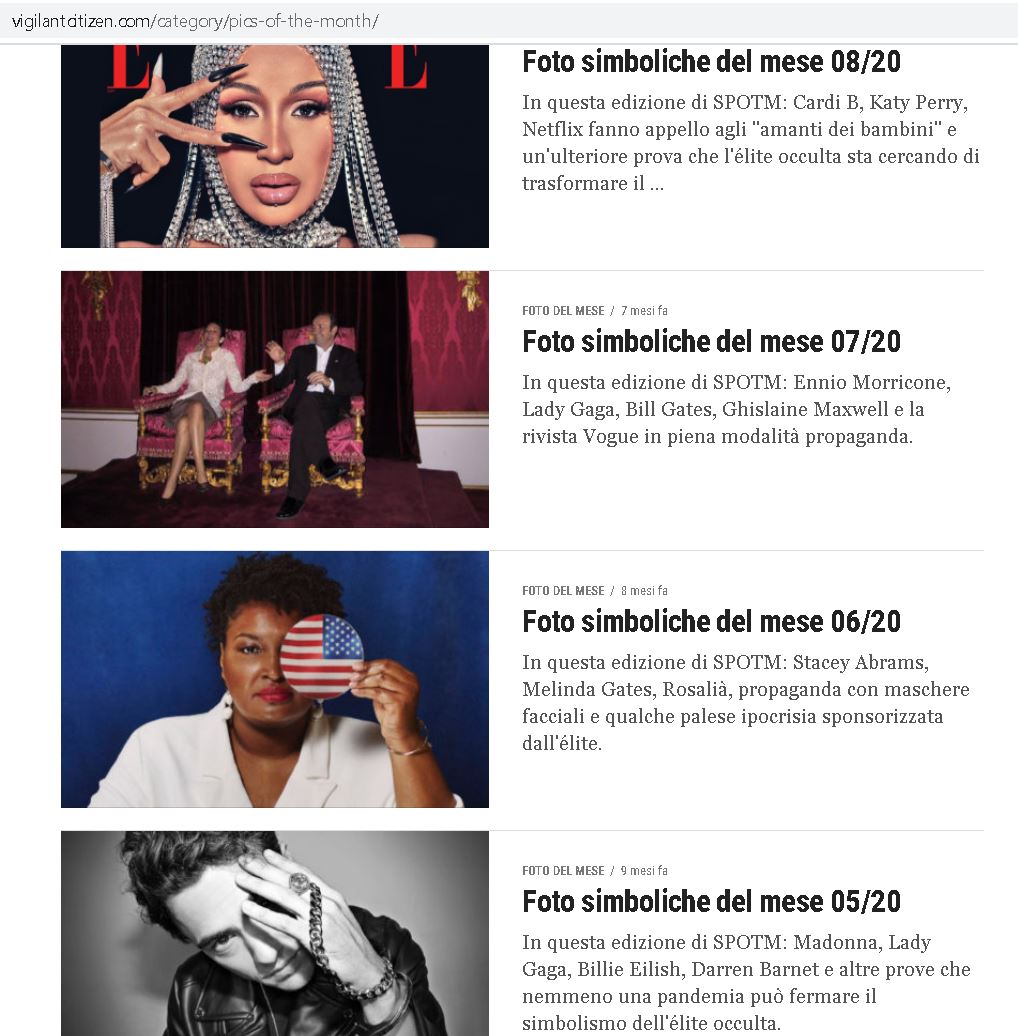Open article Foto simboliche del mese 06/20
Image resolution: width=1018 pixels, height=1036 pixels.
pos(711,622)
